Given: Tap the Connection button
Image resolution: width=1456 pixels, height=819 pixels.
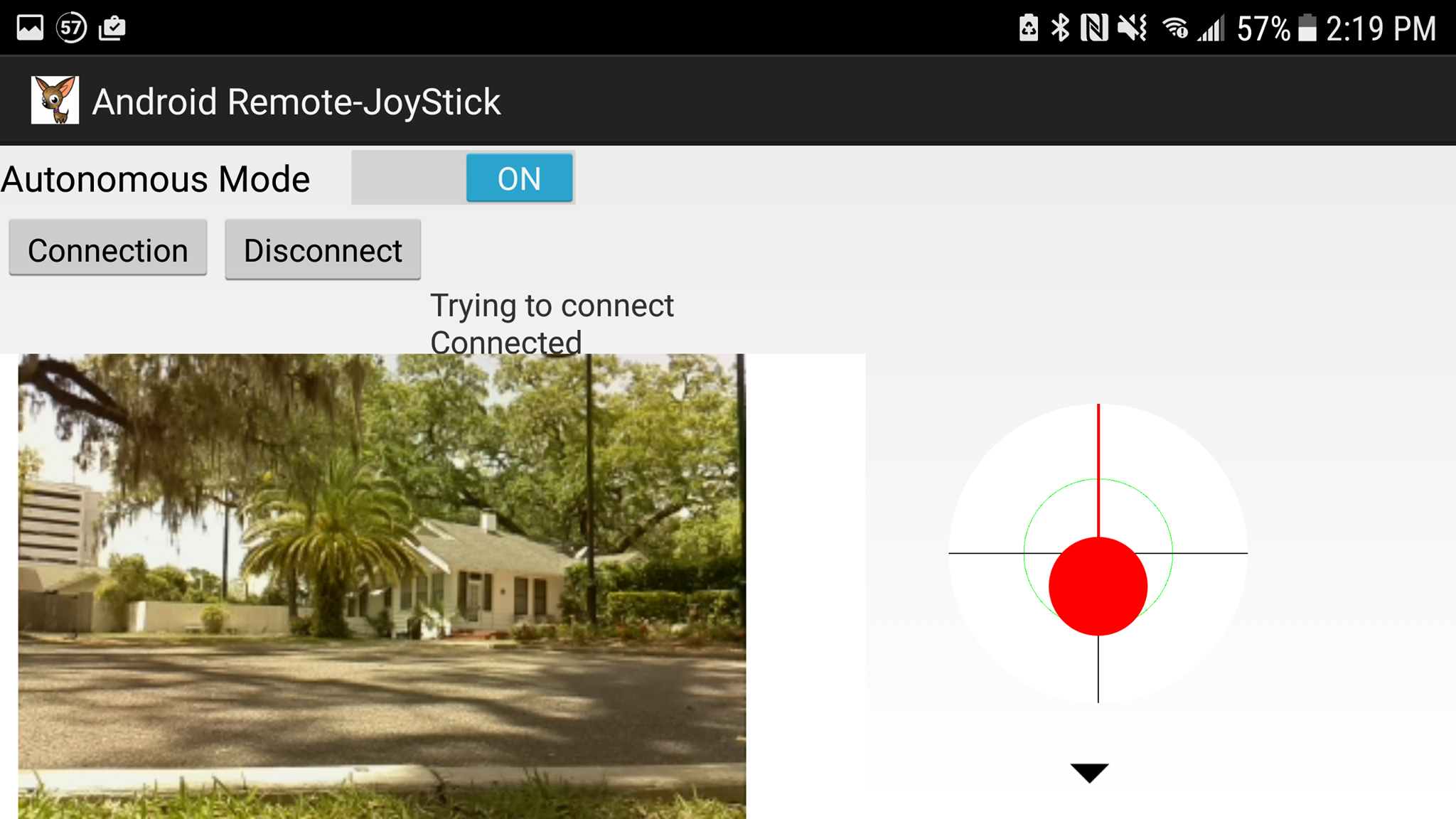Looking at the screenshot, I should tap(108, 249).
